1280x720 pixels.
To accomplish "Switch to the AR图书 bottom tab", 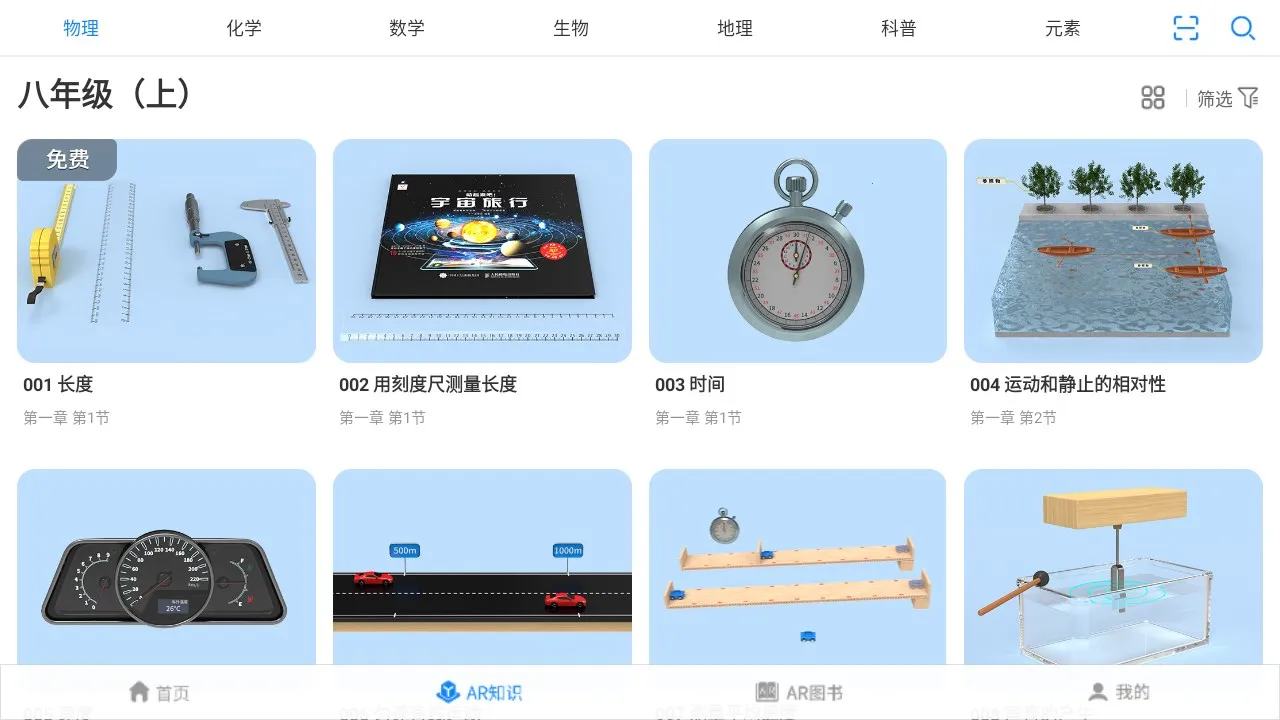I will [x=799, y=692].
